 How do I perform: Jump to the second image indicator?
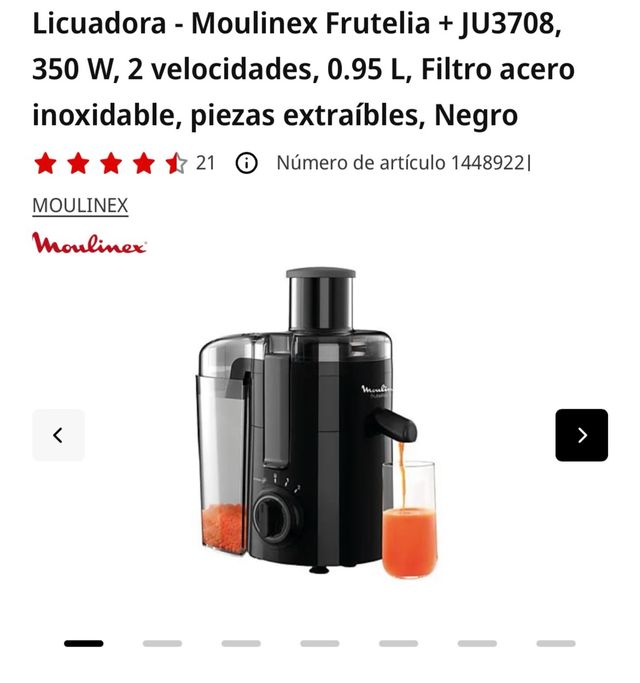point(162,643)
